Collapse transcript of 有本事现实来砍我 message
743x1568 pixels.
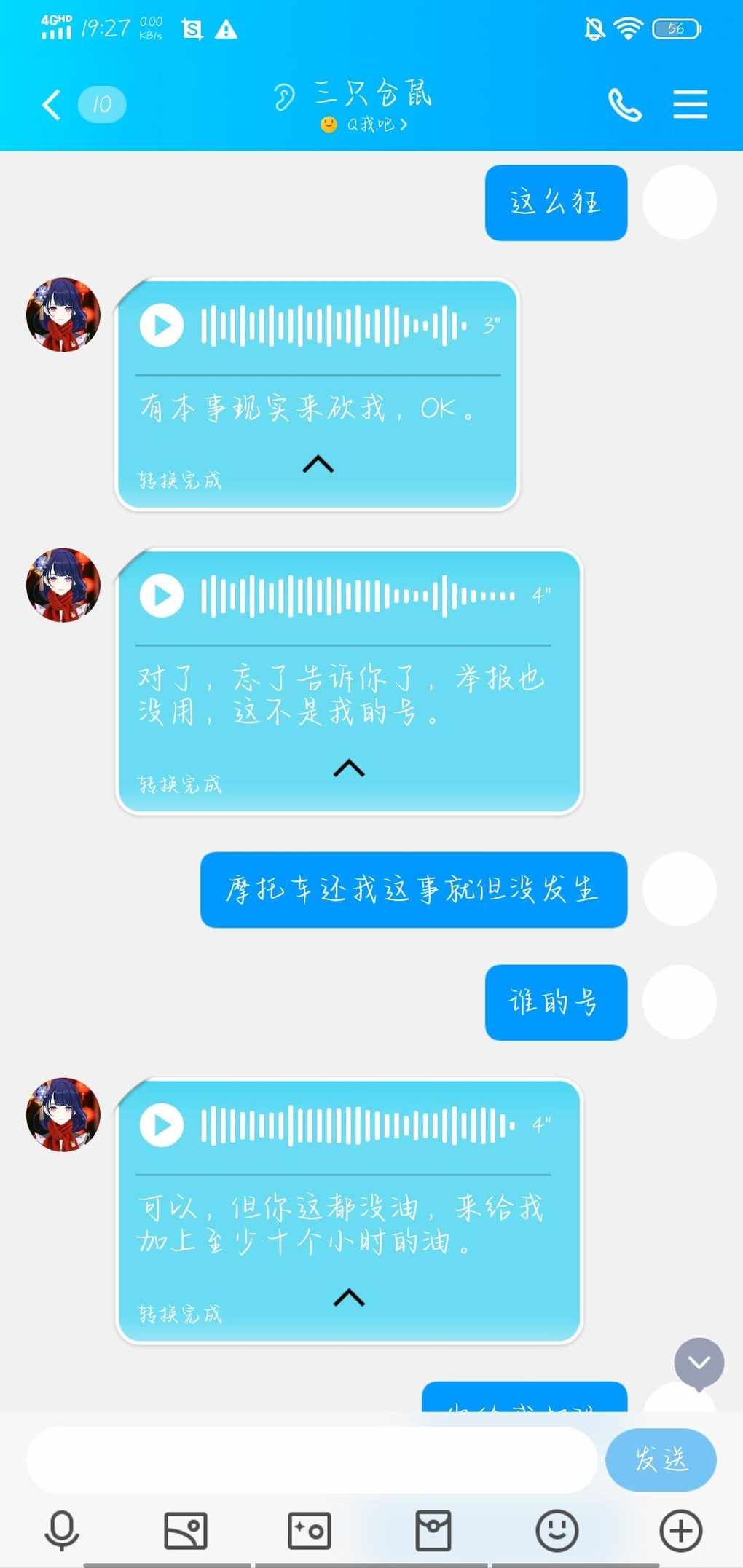click(318, 464)
